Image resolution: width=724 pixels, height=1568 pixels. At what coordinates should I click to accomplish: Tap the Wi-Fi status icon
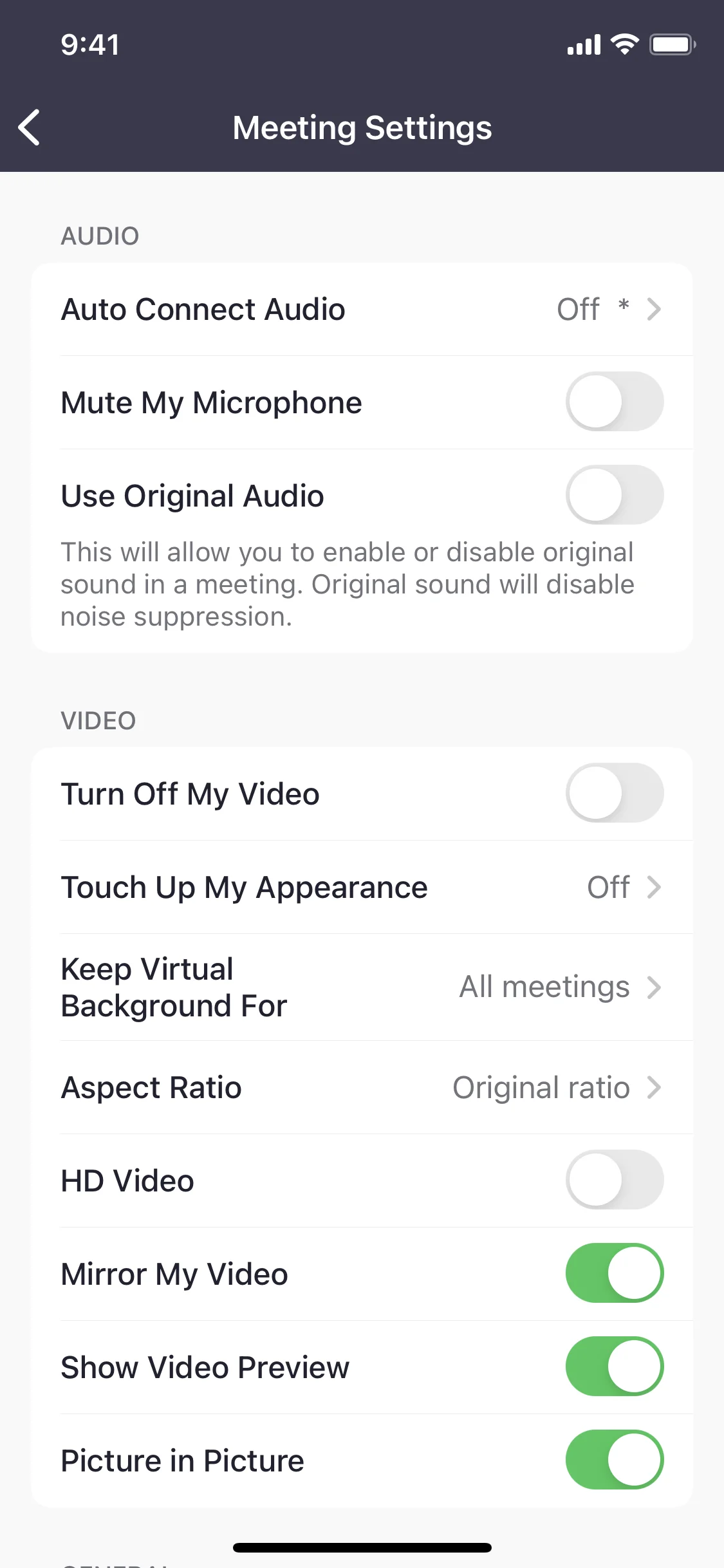[622, 44]
